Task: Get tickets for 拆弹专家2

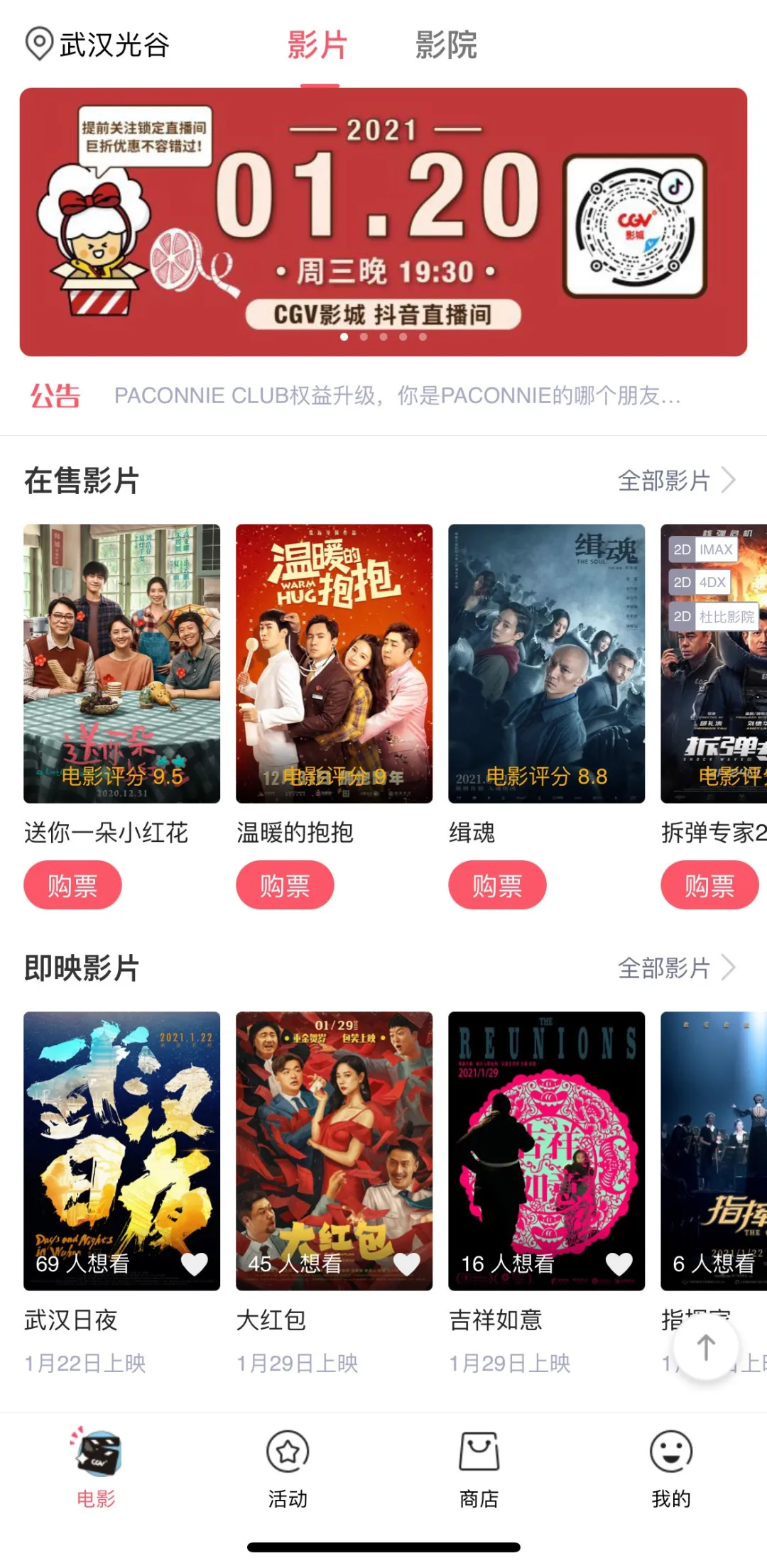Action: point(709,885)
